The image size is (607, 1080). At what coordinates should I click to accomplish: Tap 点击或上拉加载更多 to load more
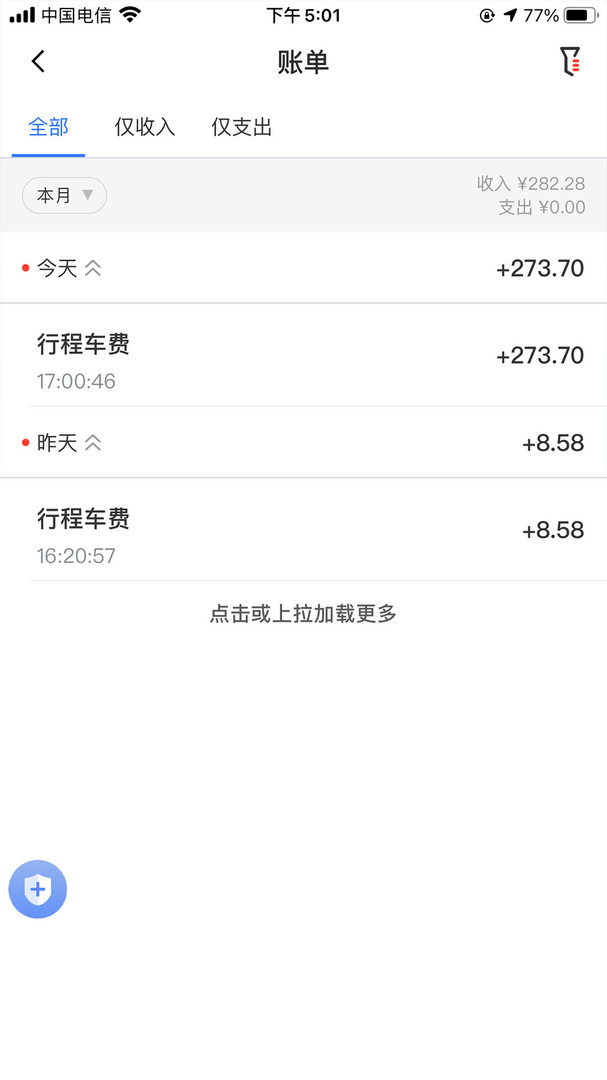[x=303, y=613]
